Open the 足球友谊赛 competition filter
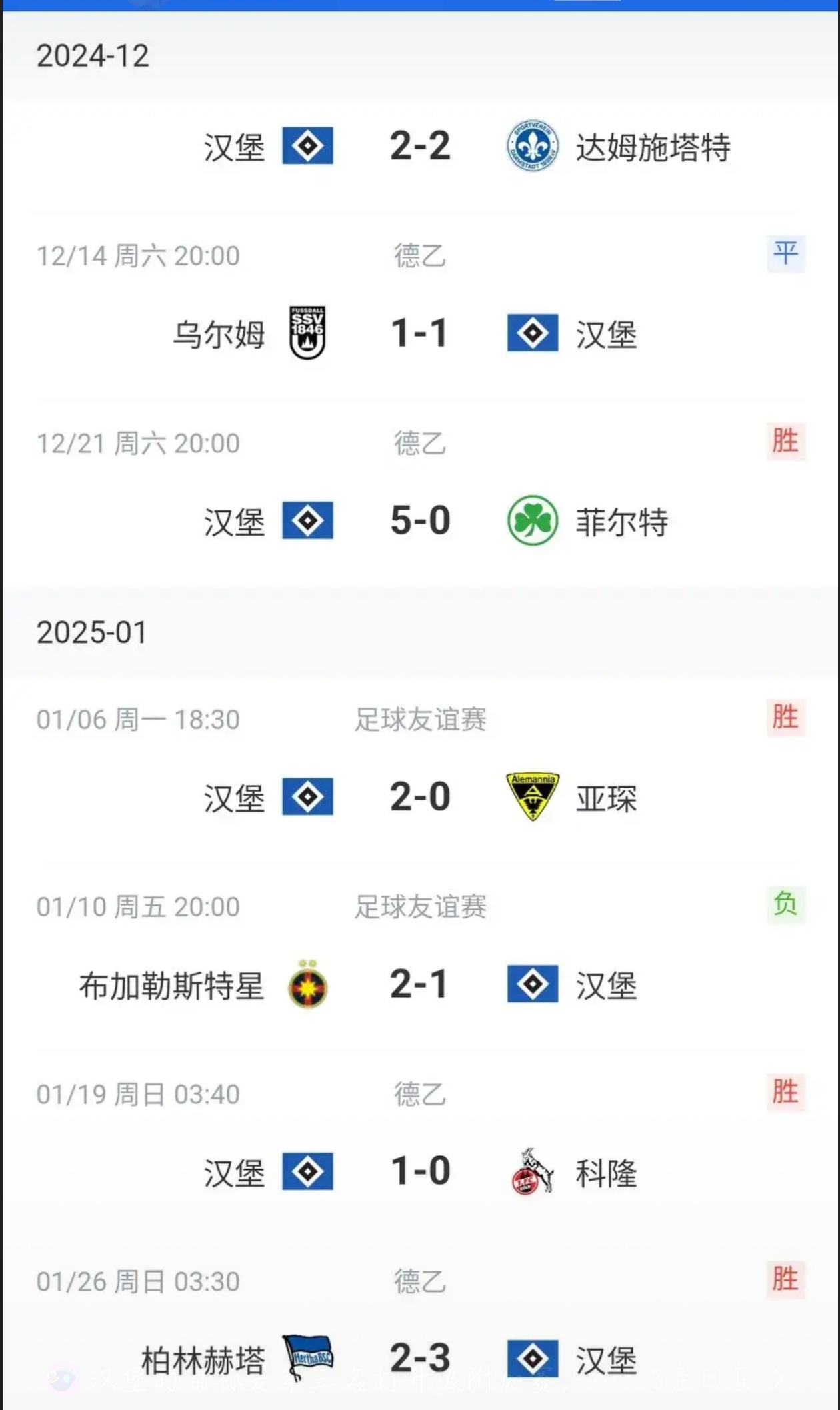 420,719
